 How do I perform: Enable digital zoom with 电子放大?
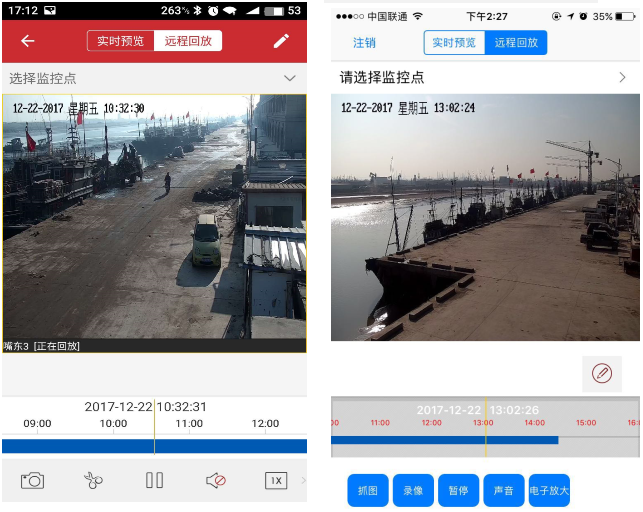coord(549,491)
